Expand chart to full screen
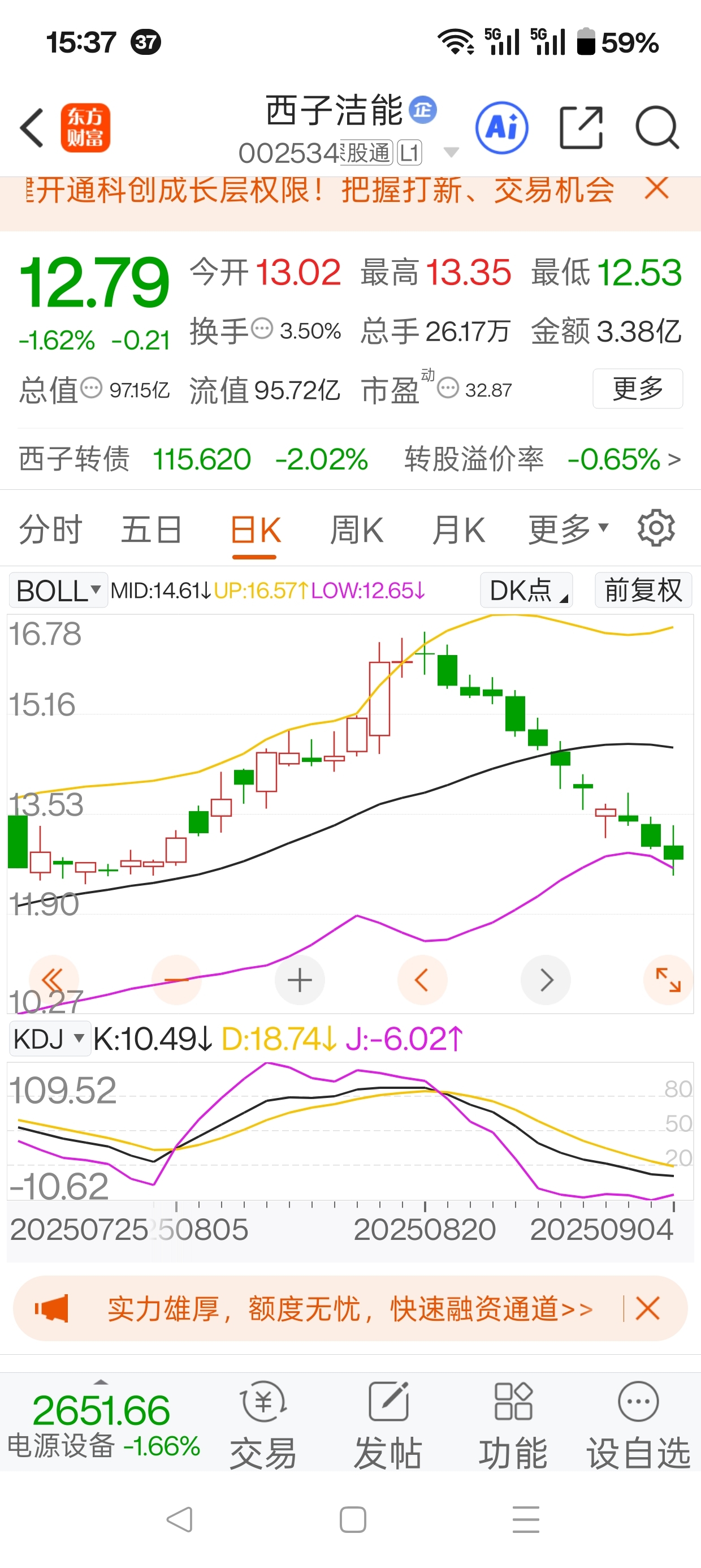Viewport: 701px width, 1568px height. (668, 980)
